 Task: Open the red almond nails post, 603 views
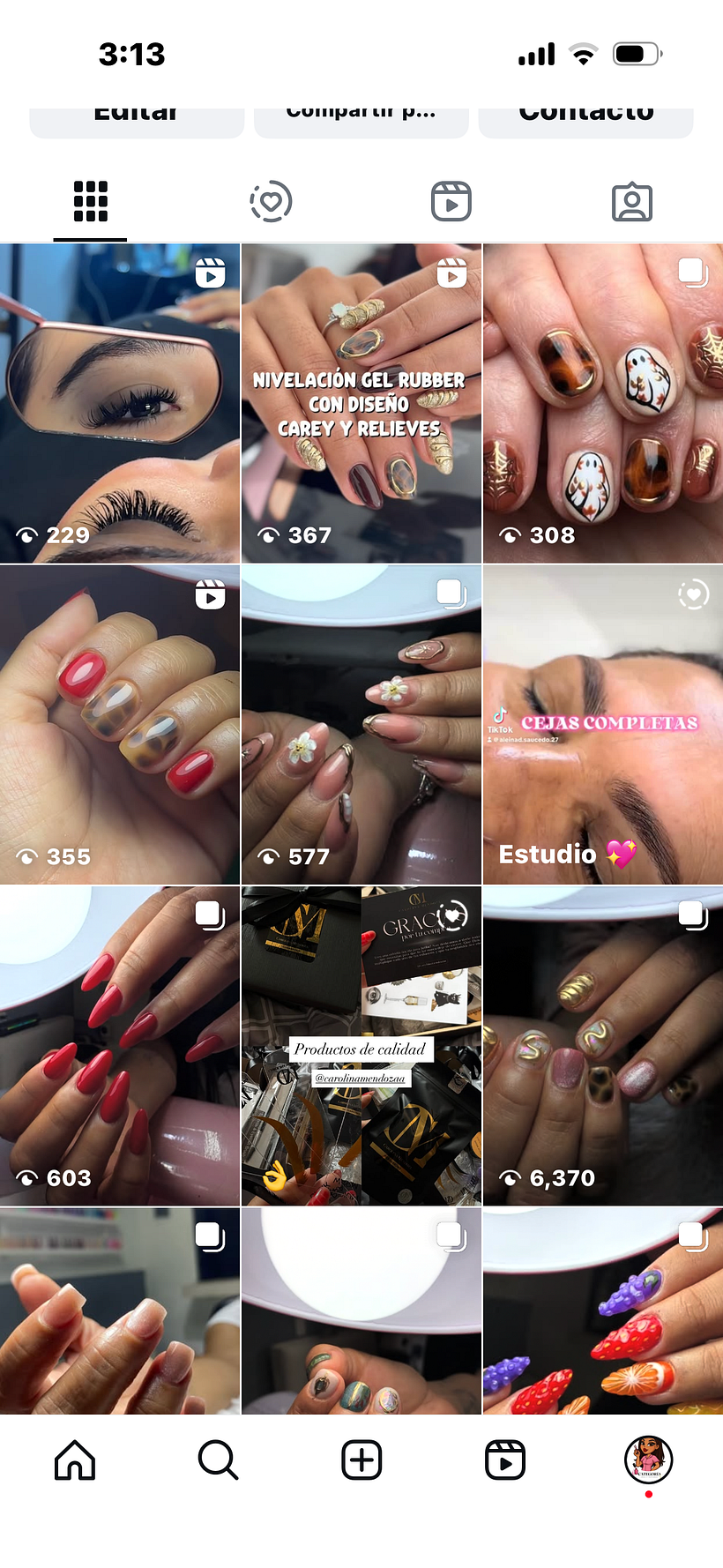click(x=120, y=1046)
